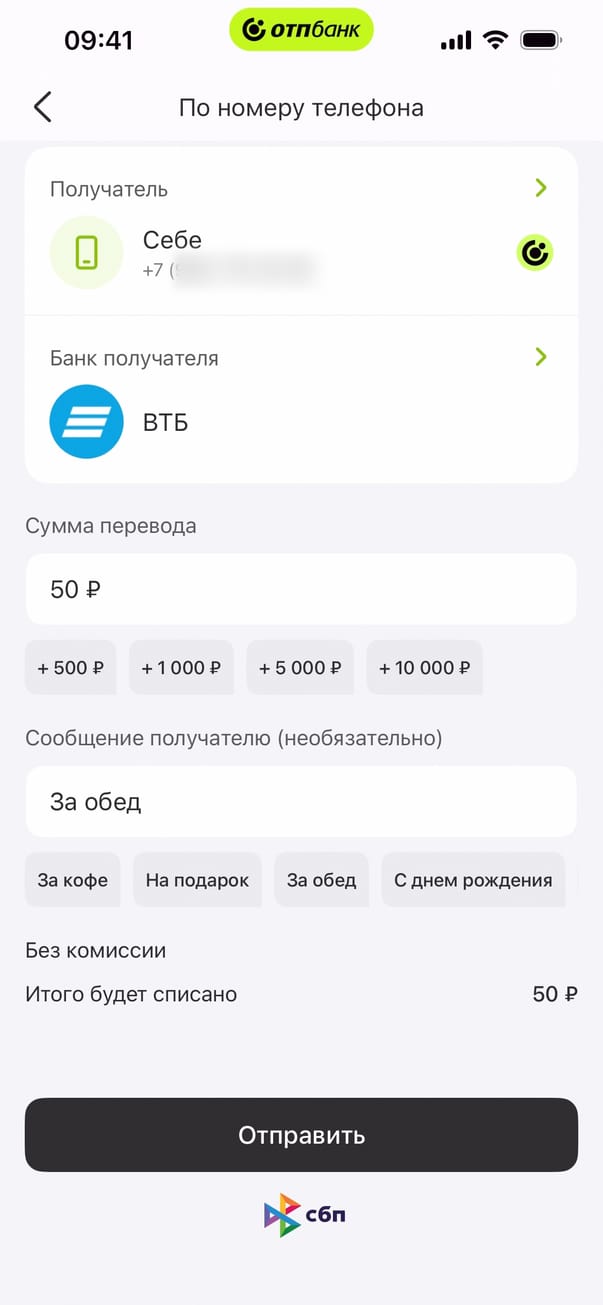Choose the За обед message chip
Image resolution: width=603 pixels, height=1305 pixels.
coord(321,880)
